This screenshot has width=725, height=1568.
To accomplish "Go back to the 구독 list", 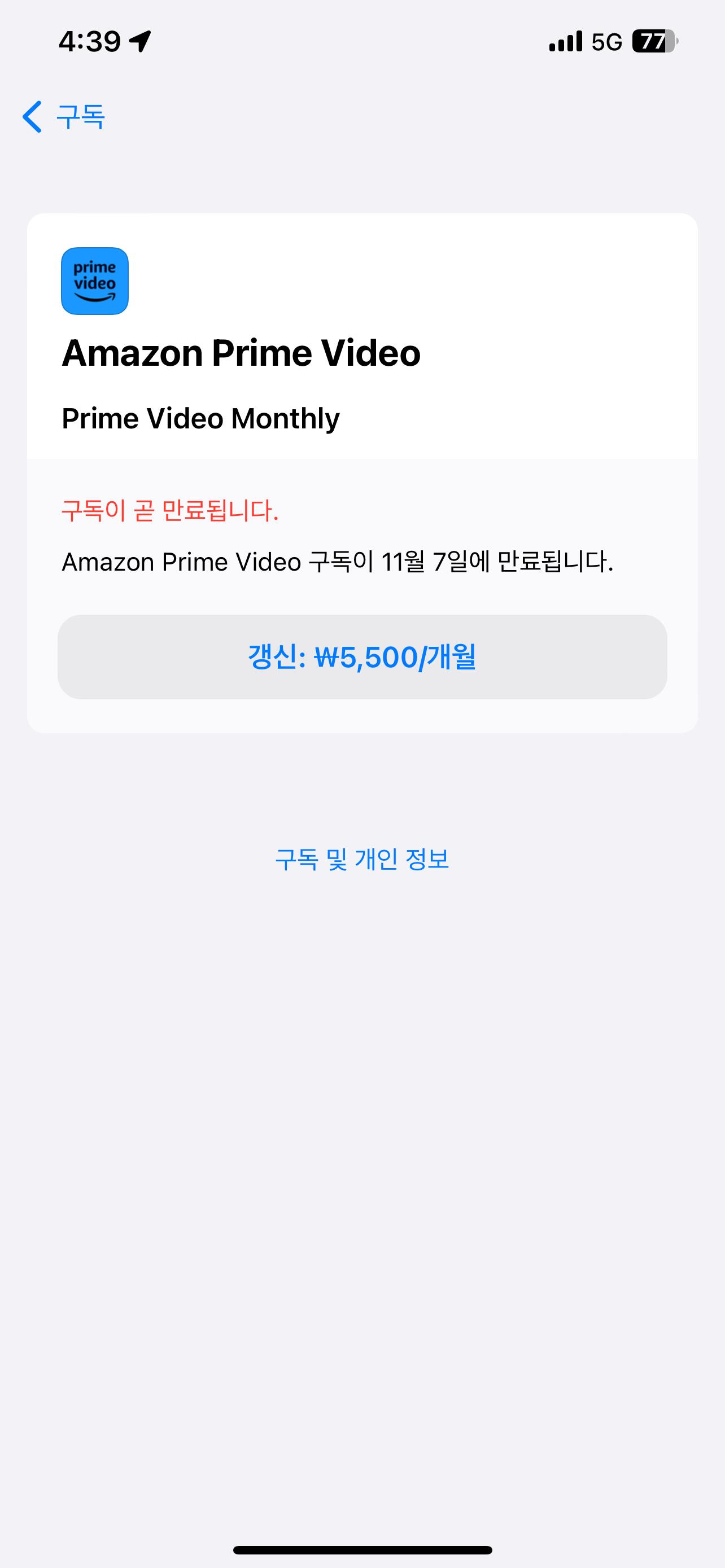I will (x=64, y=116).
